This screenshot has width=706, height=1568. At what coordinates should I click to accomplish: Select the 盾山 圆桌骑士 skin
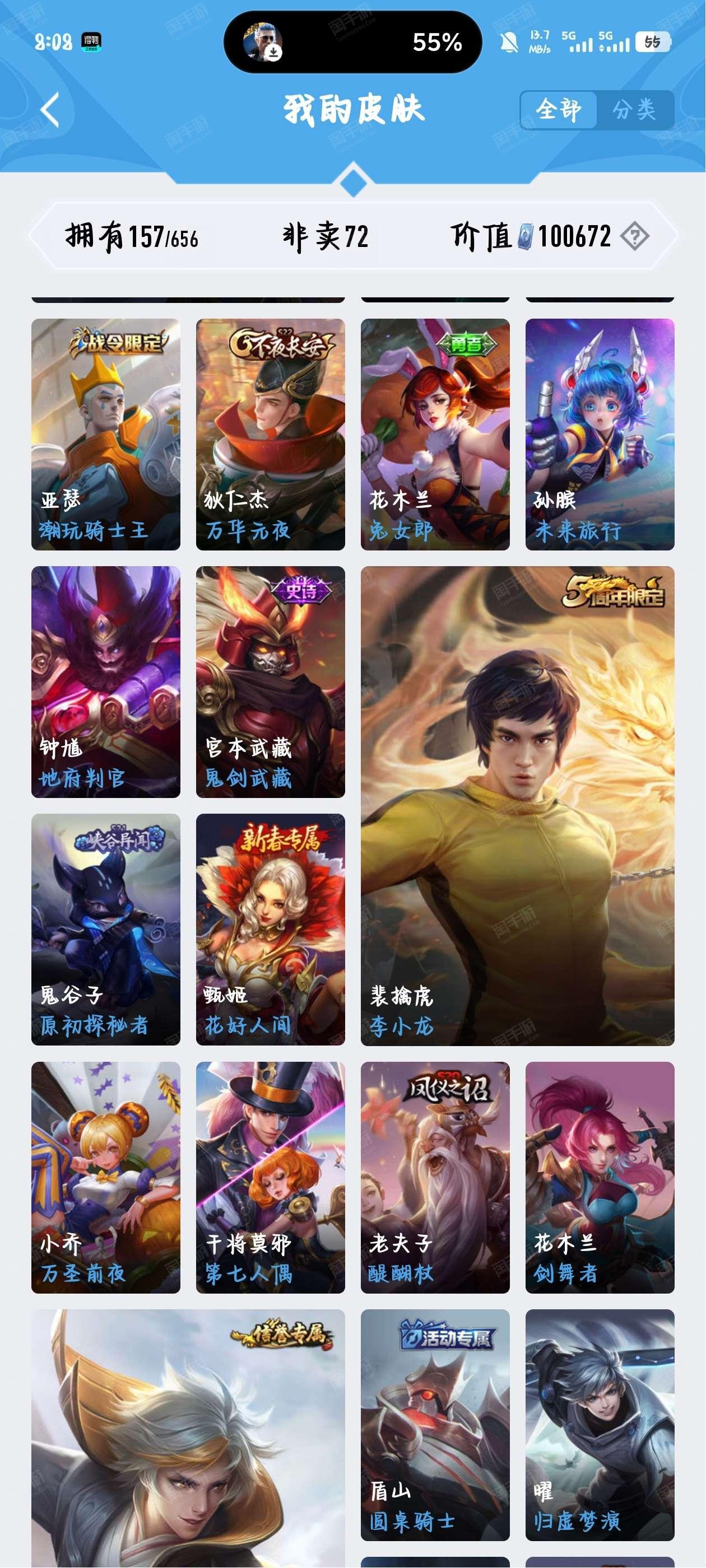(x=435, y=1425)
